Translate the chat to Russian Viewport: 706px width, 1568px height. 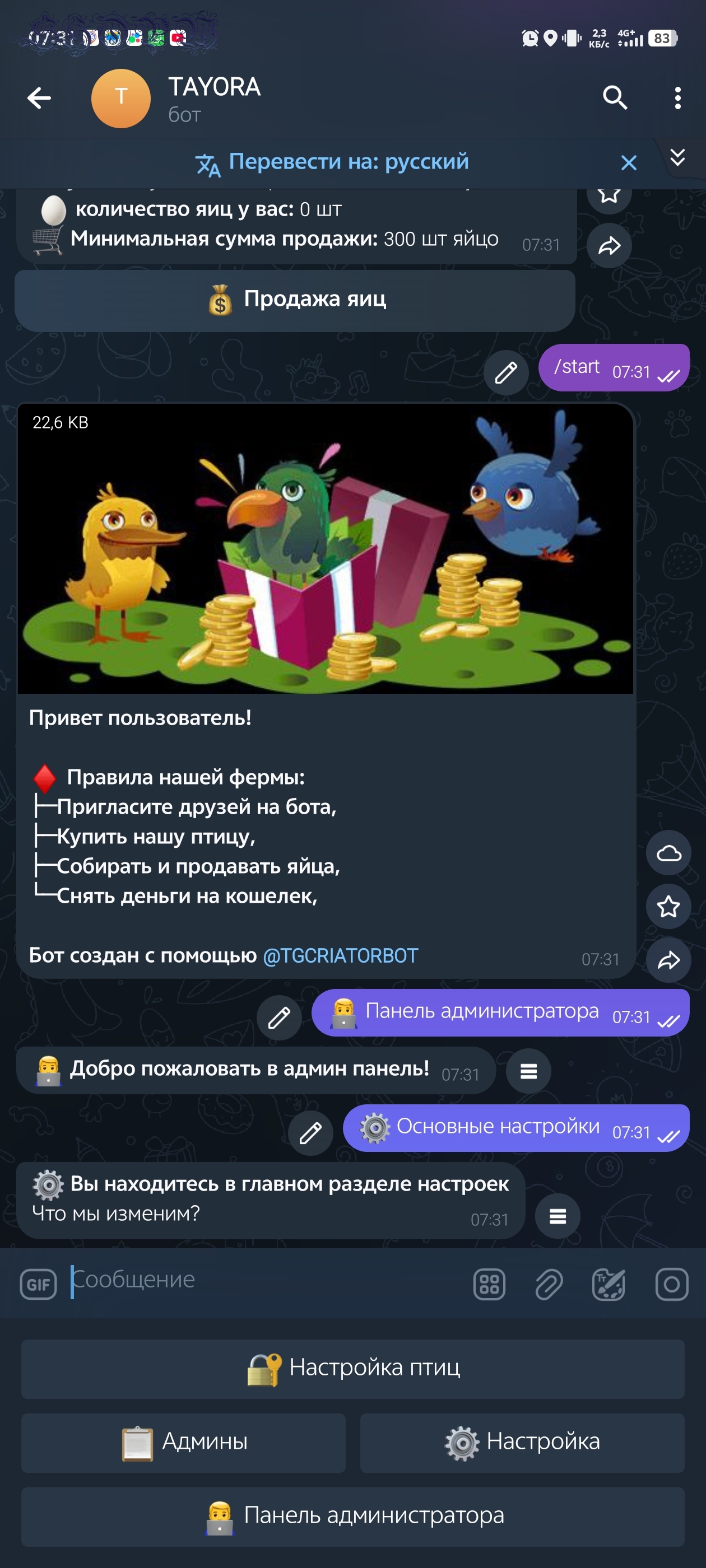pos(332,162)
